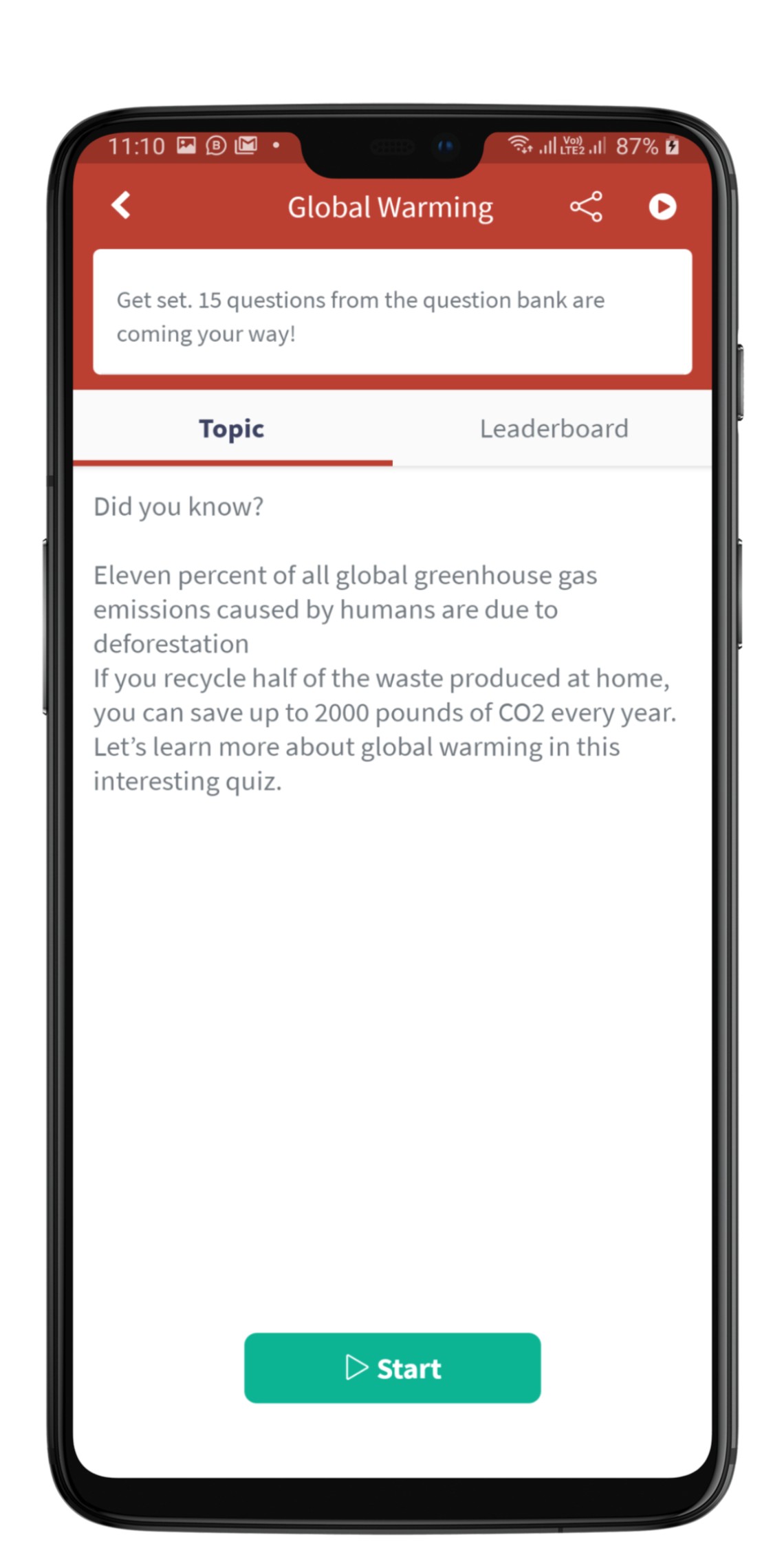Switch to the Leaderboard tab
Screen dimensions: 784x1568
coord(554,428)
